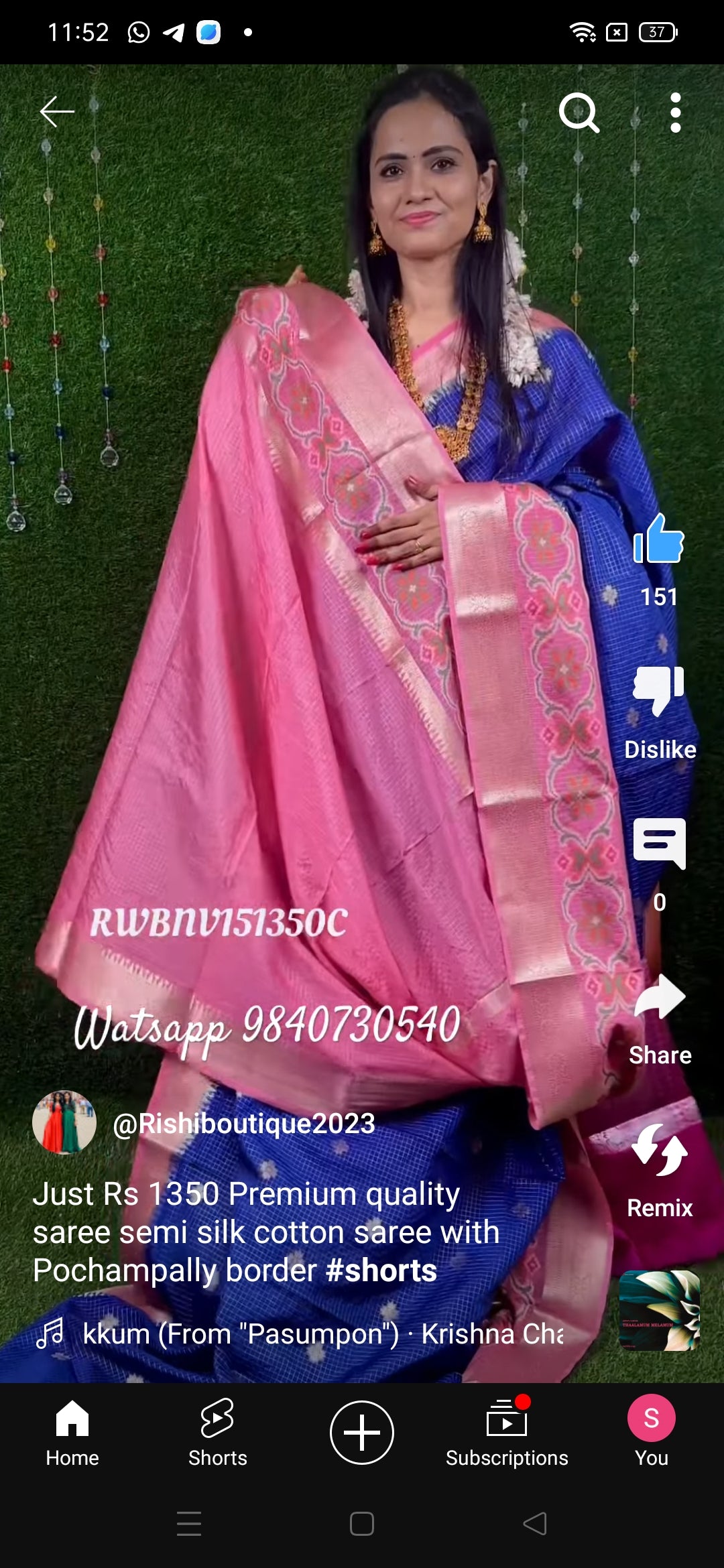
Task: Select the Search icon
Action: (x=578, y=113)
